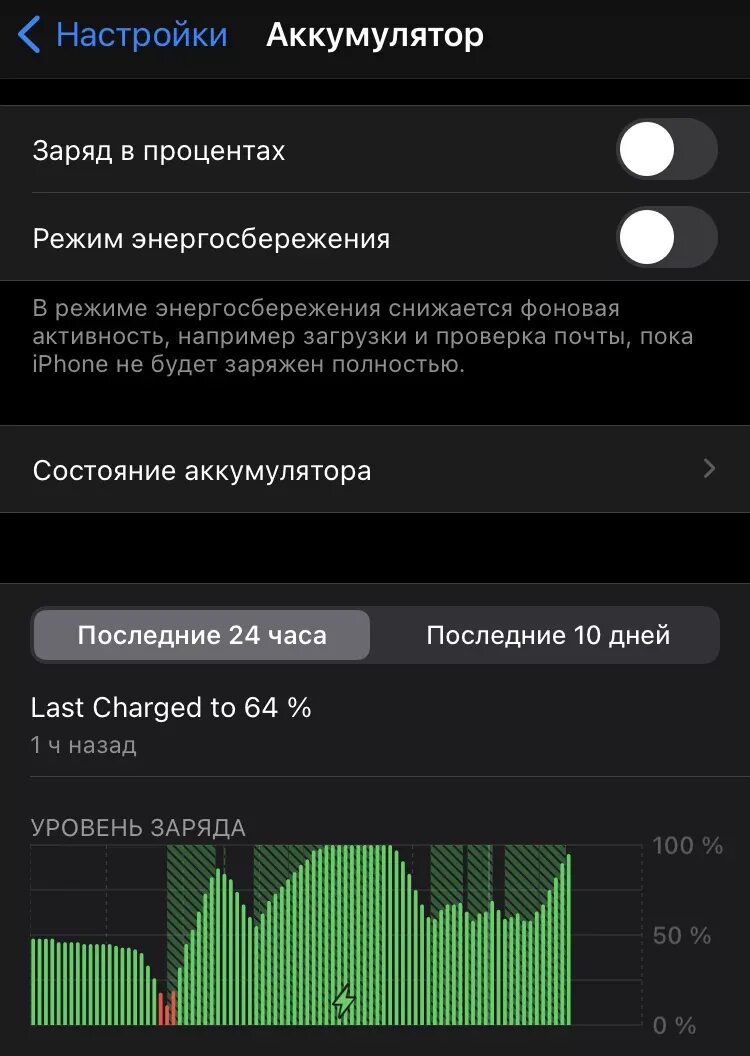This screenshot has width=750, height=1056.
Task: Open Состояние аккумулятора
Action: [374, 470]
